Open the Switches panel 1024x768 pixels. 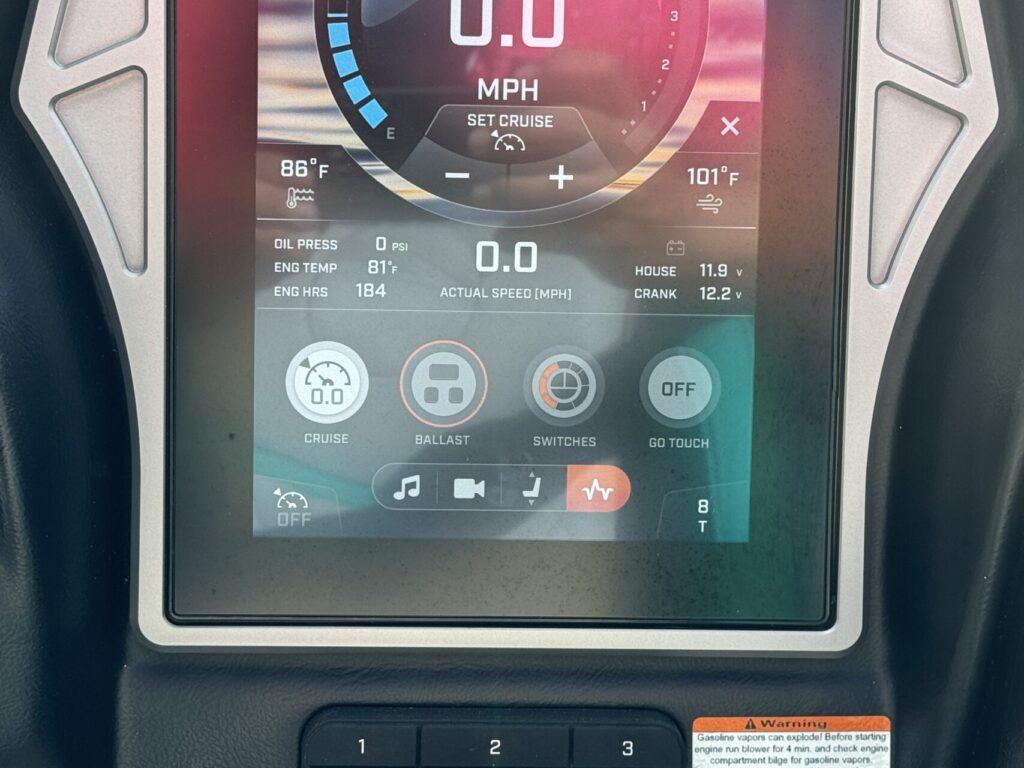click(x=564, y=385)
